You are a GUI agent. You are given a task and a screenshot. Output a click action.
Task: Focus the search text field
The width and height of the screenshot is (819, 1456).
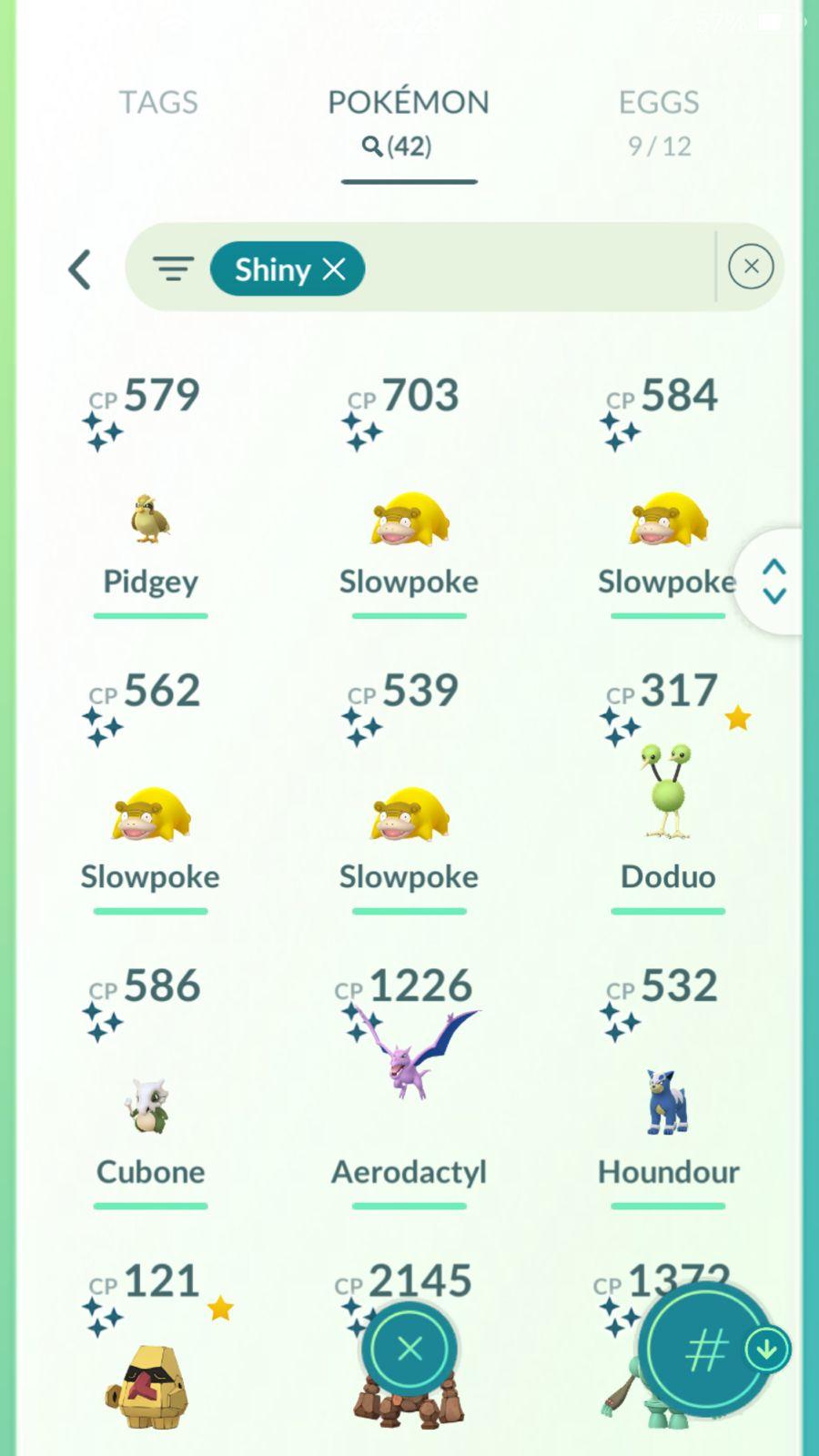(x=537, y=268)
